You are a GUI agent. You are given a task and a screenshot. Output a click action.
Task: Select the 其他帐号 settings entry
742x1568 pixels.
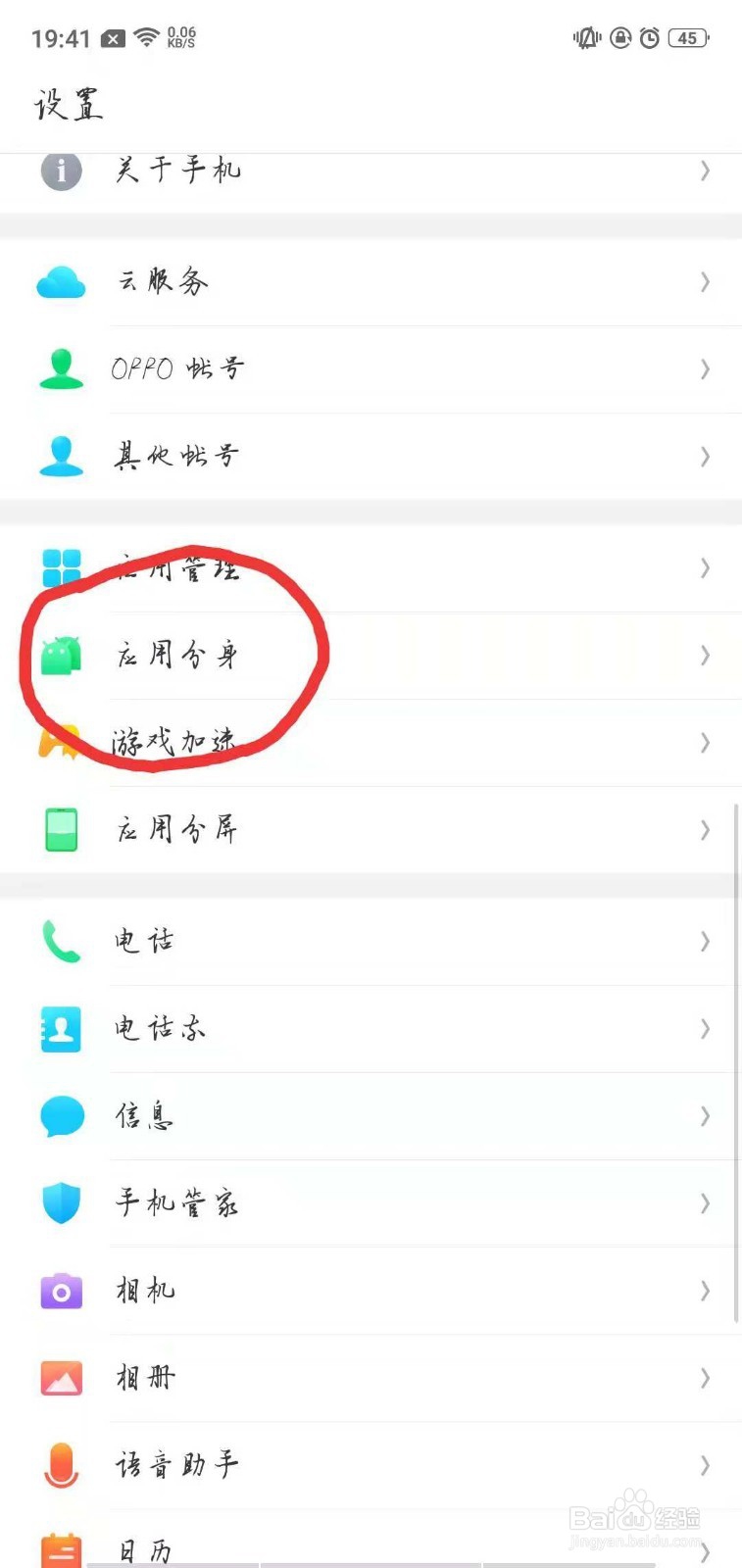click(x=176, y=457)
